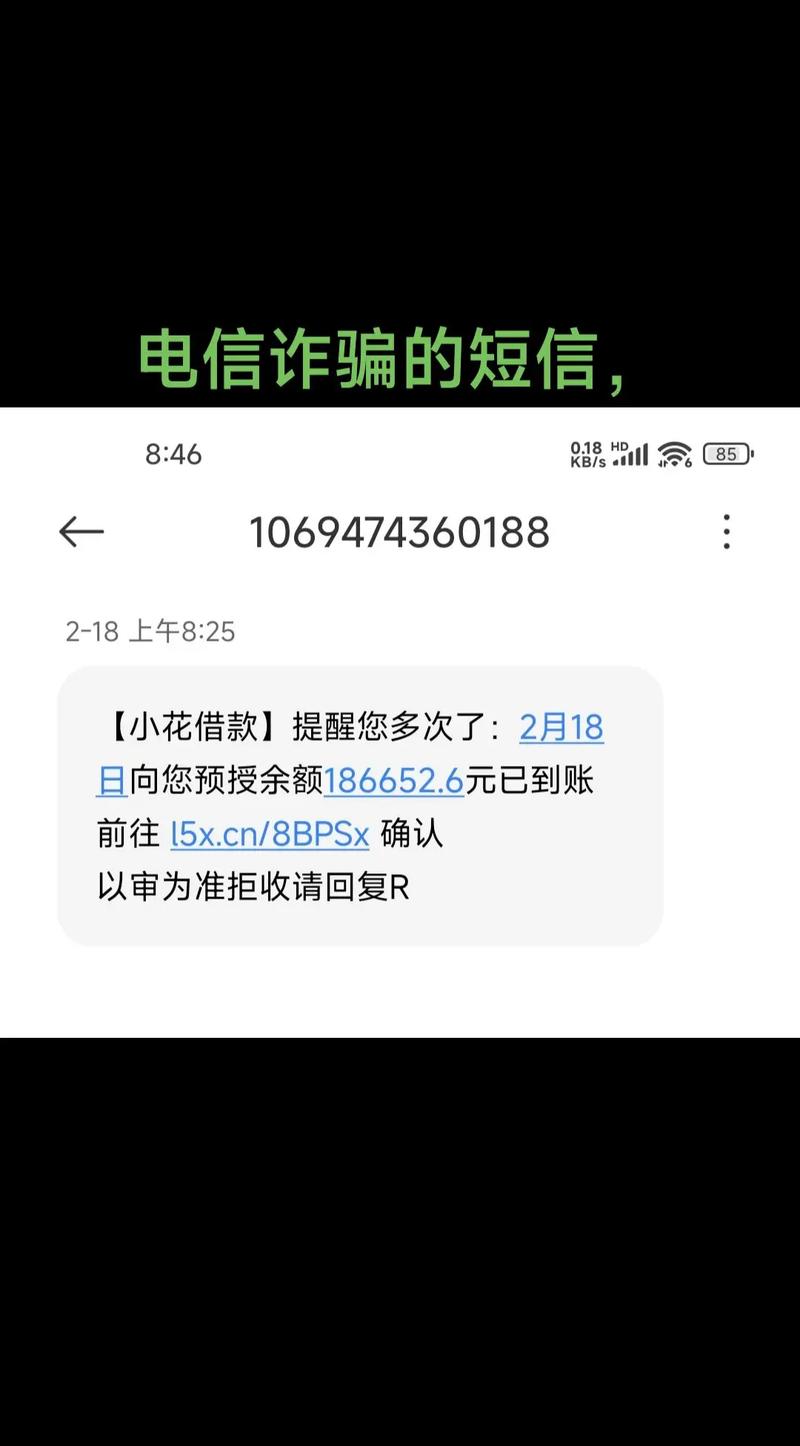Viewport: 800px width, 1446px height.
Task: Open the three-dot overflow menu
Action: pyautogui.click(x=725, y=532)
